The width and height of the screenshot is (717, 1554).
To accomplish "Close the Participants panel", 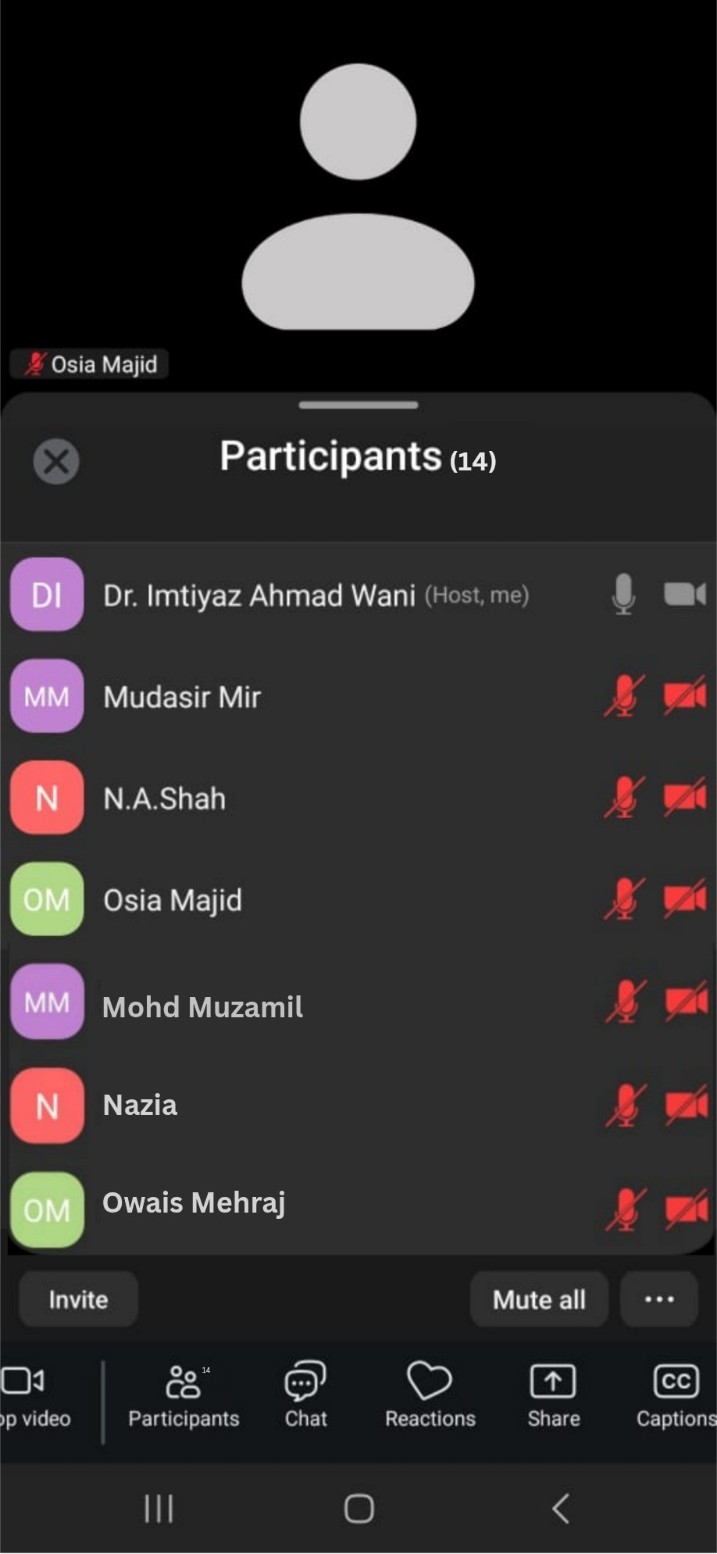I will 56,462.
